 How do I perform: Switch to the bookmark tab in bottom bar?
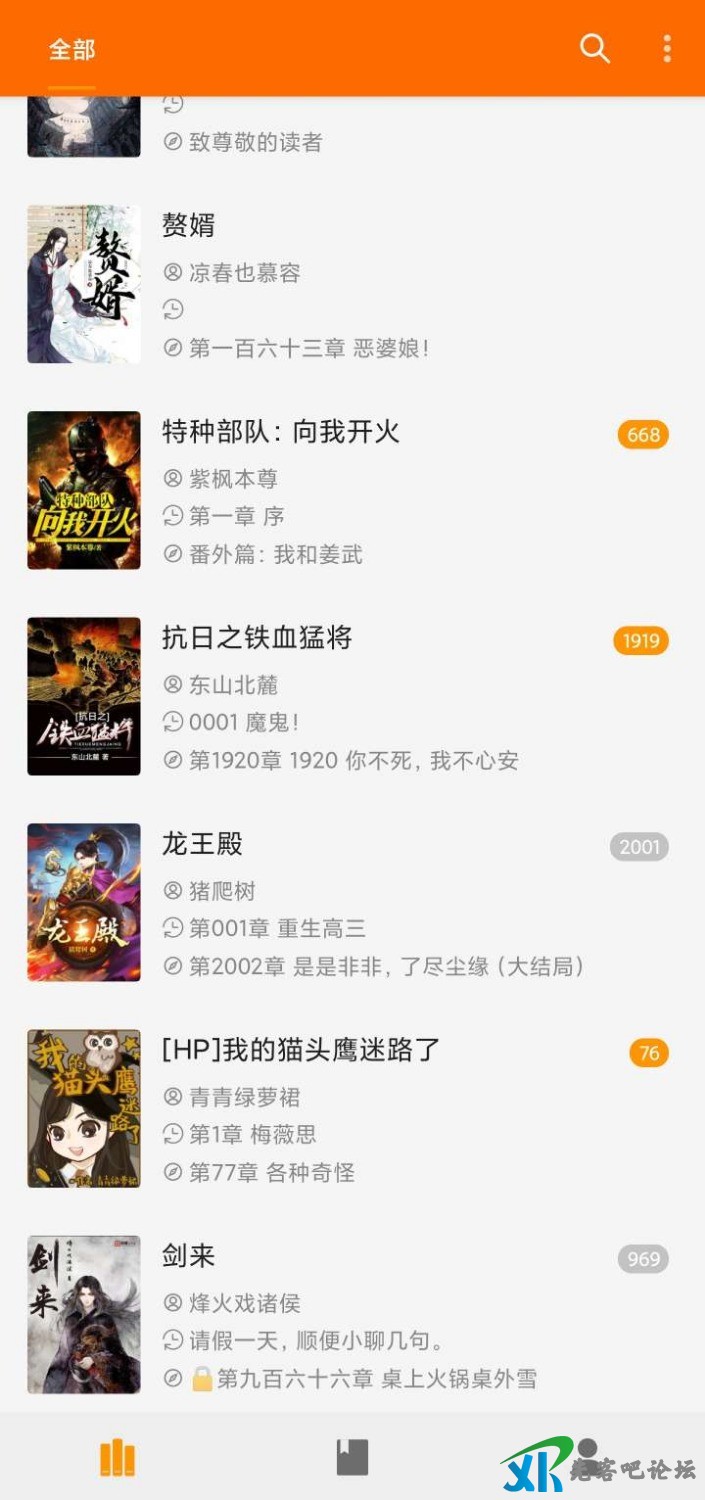pyautogui.click(x=352, y=1458)
